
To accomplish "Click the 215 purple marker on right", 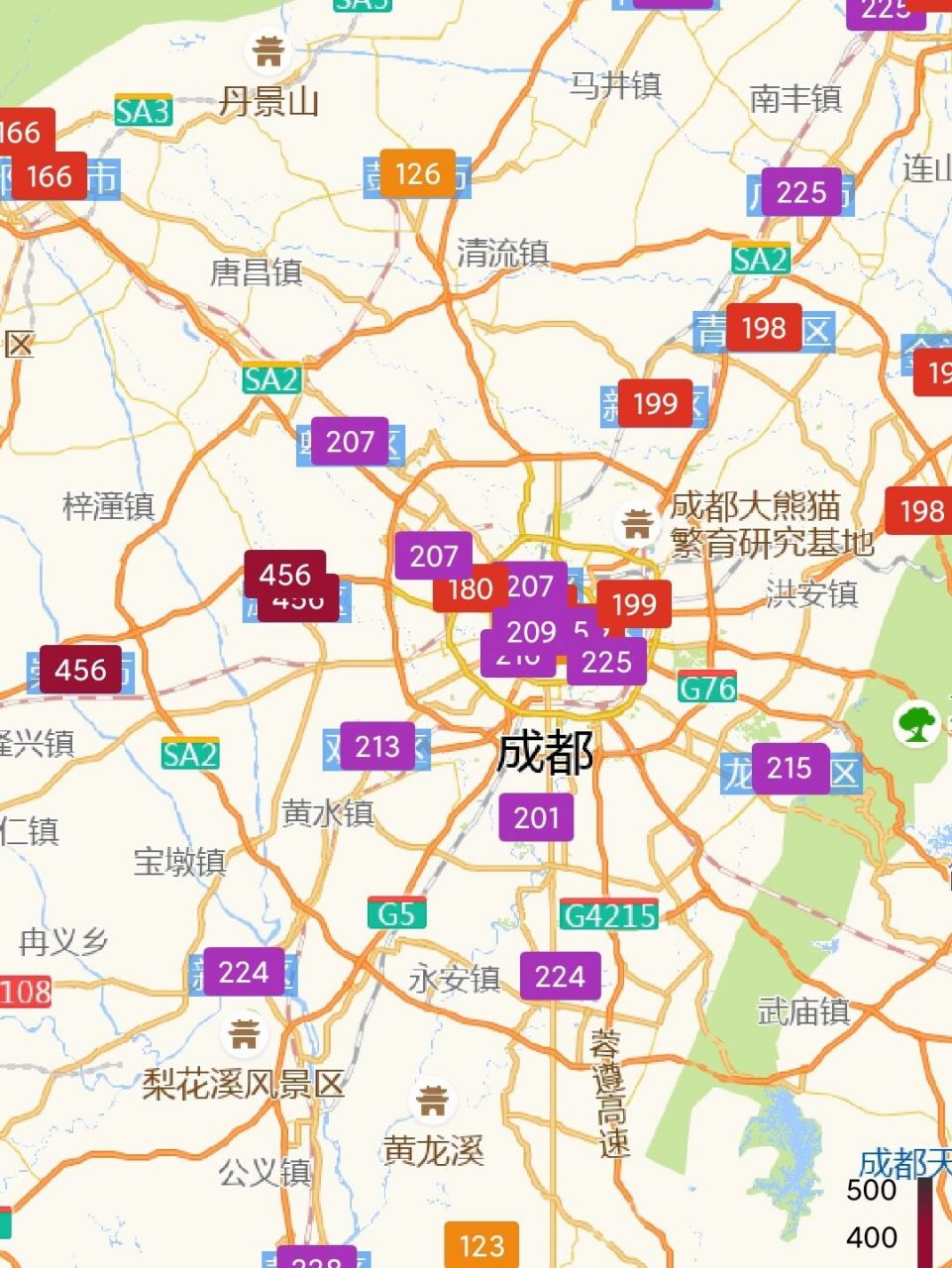I will [x=791, y=767].
